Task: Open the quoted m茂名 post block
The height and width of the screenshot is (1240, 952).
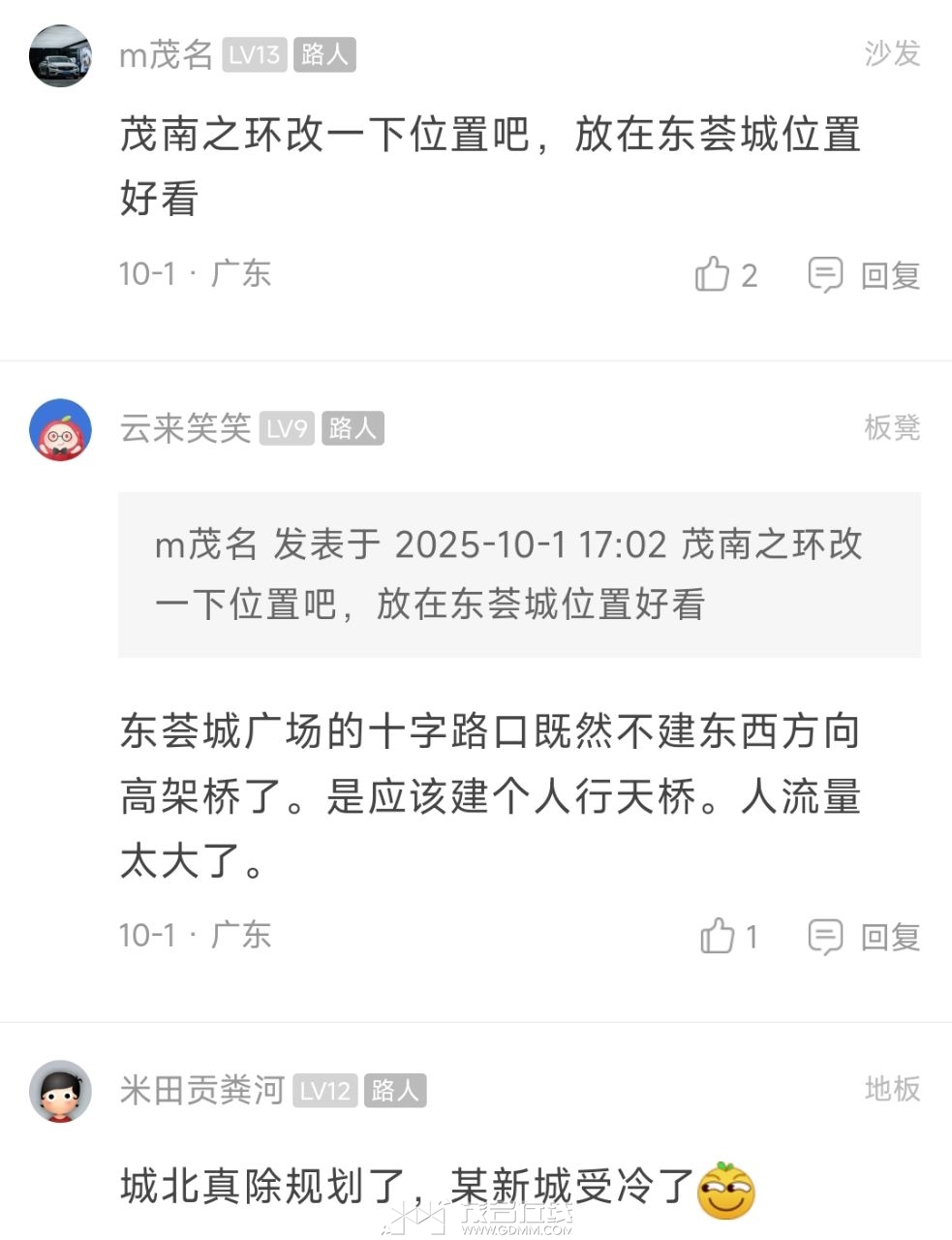Action: point(519,574)
